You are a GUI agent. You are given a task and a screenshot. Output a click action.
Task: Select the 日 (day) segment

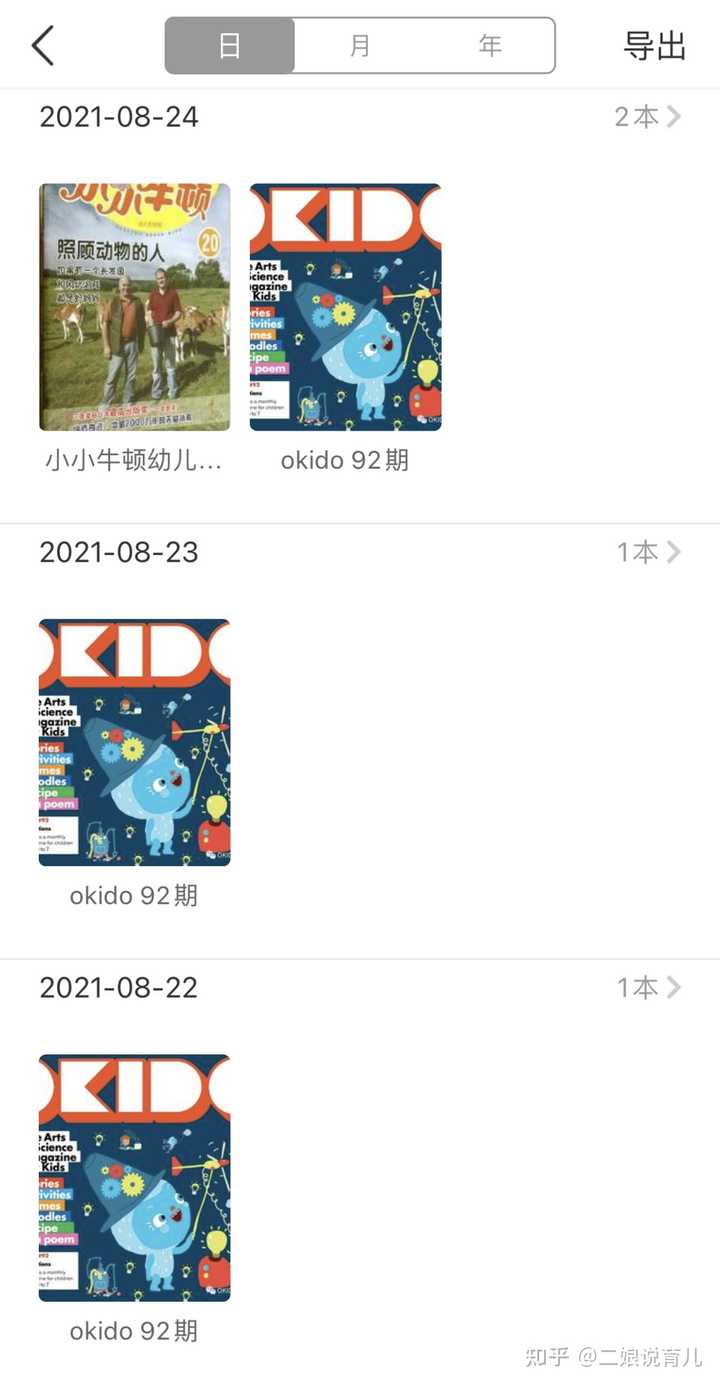[230, 46]
